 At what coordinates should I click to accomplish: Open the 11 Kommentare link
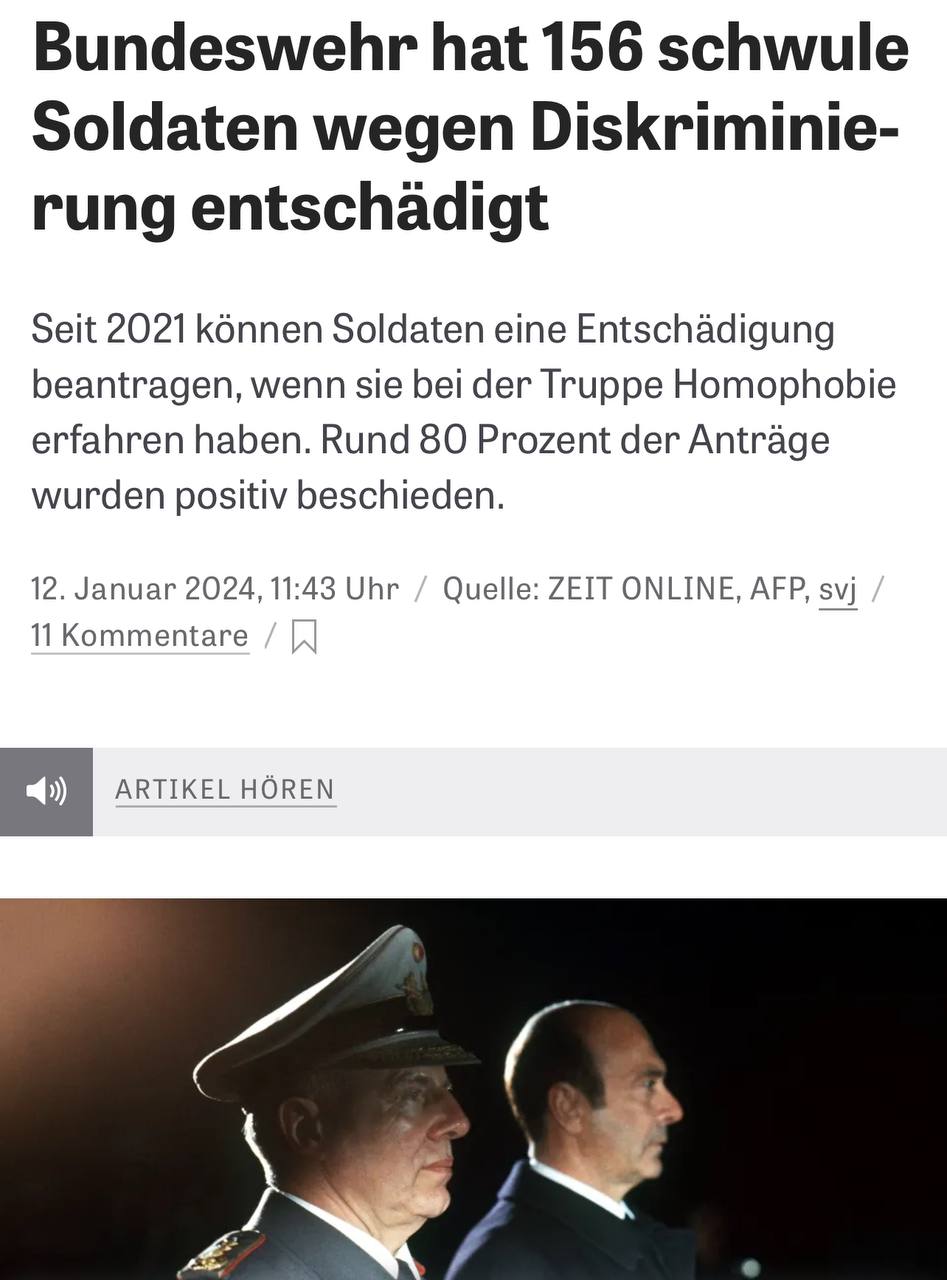coord(140,636)
